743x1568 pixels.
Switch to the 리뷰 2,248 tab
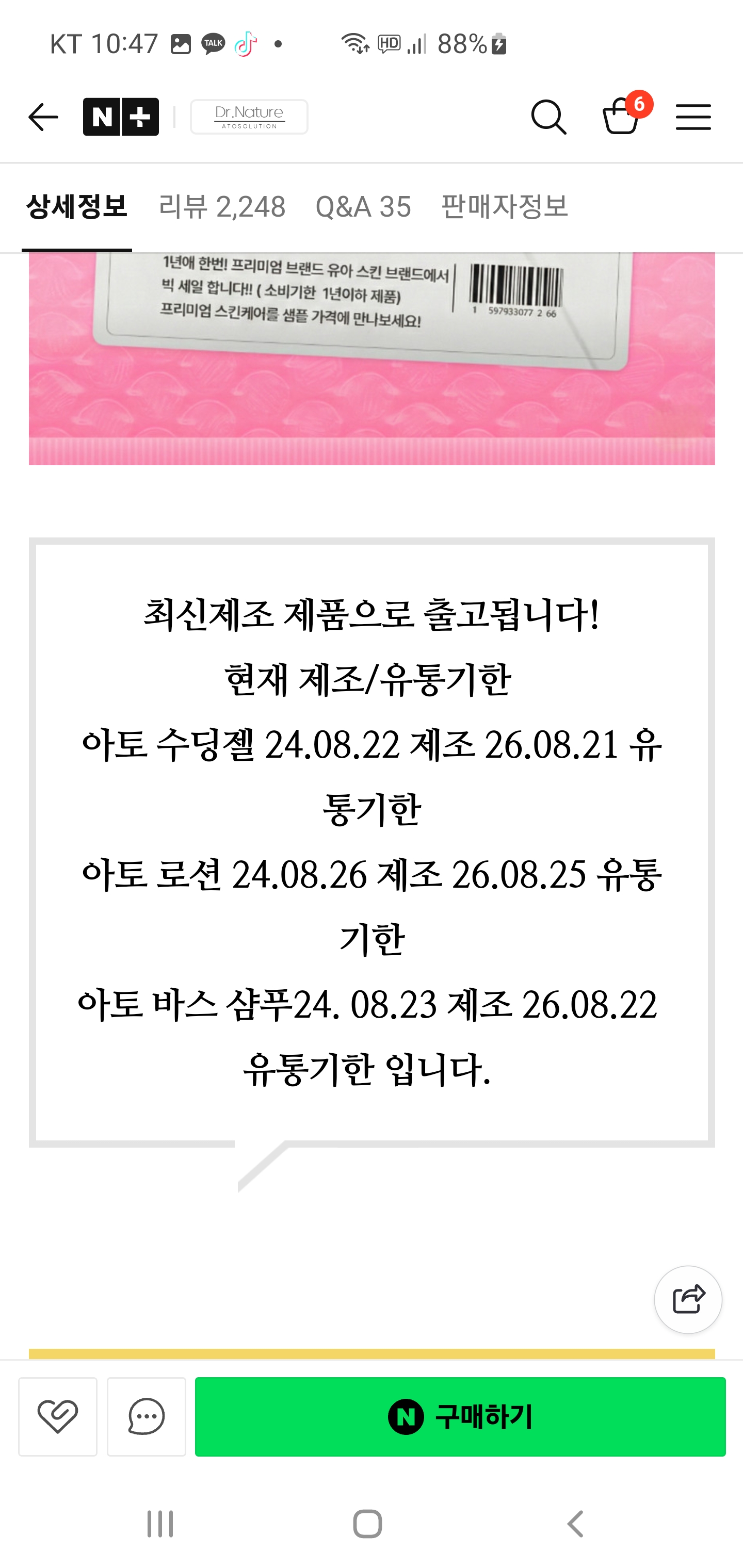pos(222,207)
